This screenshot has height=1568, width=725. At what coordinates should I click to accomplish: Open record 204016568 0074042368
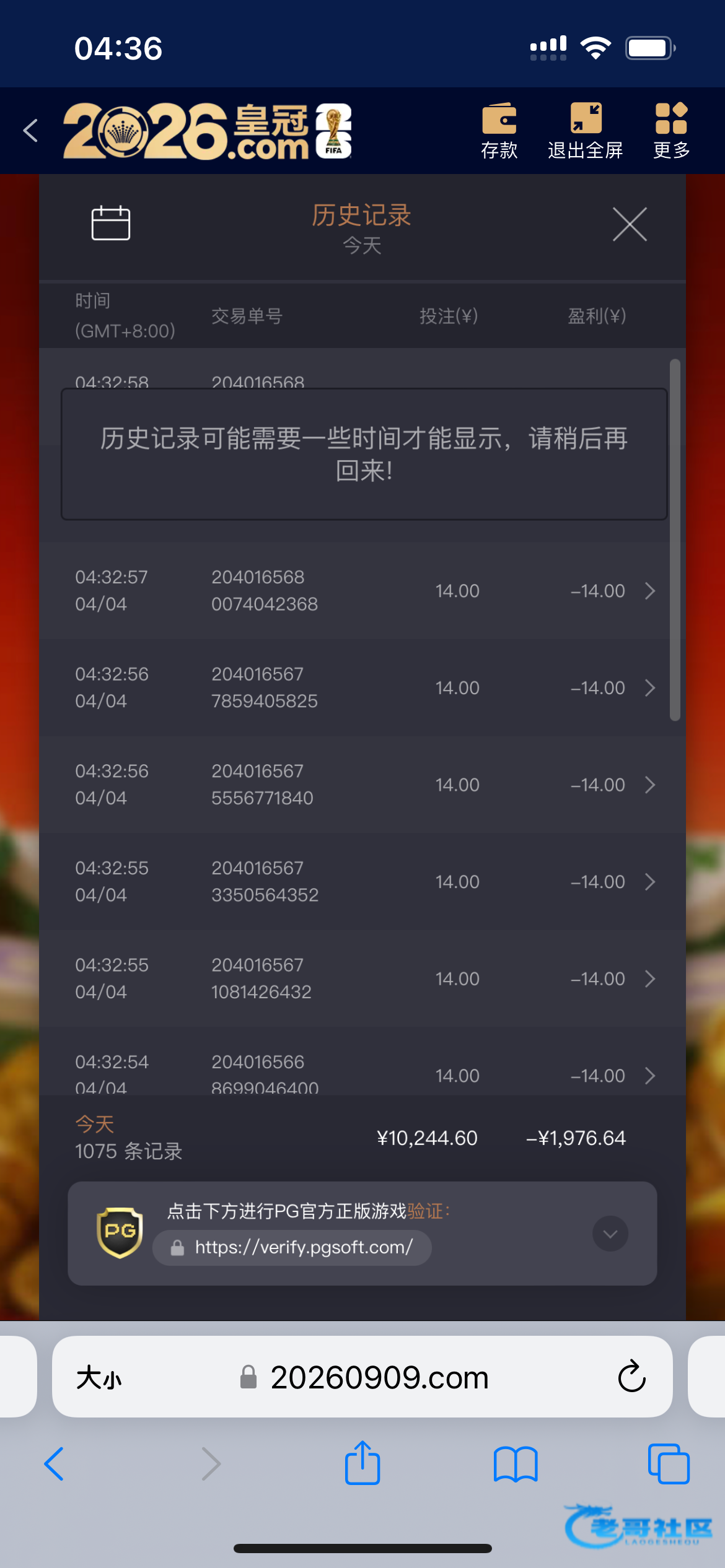click(362, 591)
